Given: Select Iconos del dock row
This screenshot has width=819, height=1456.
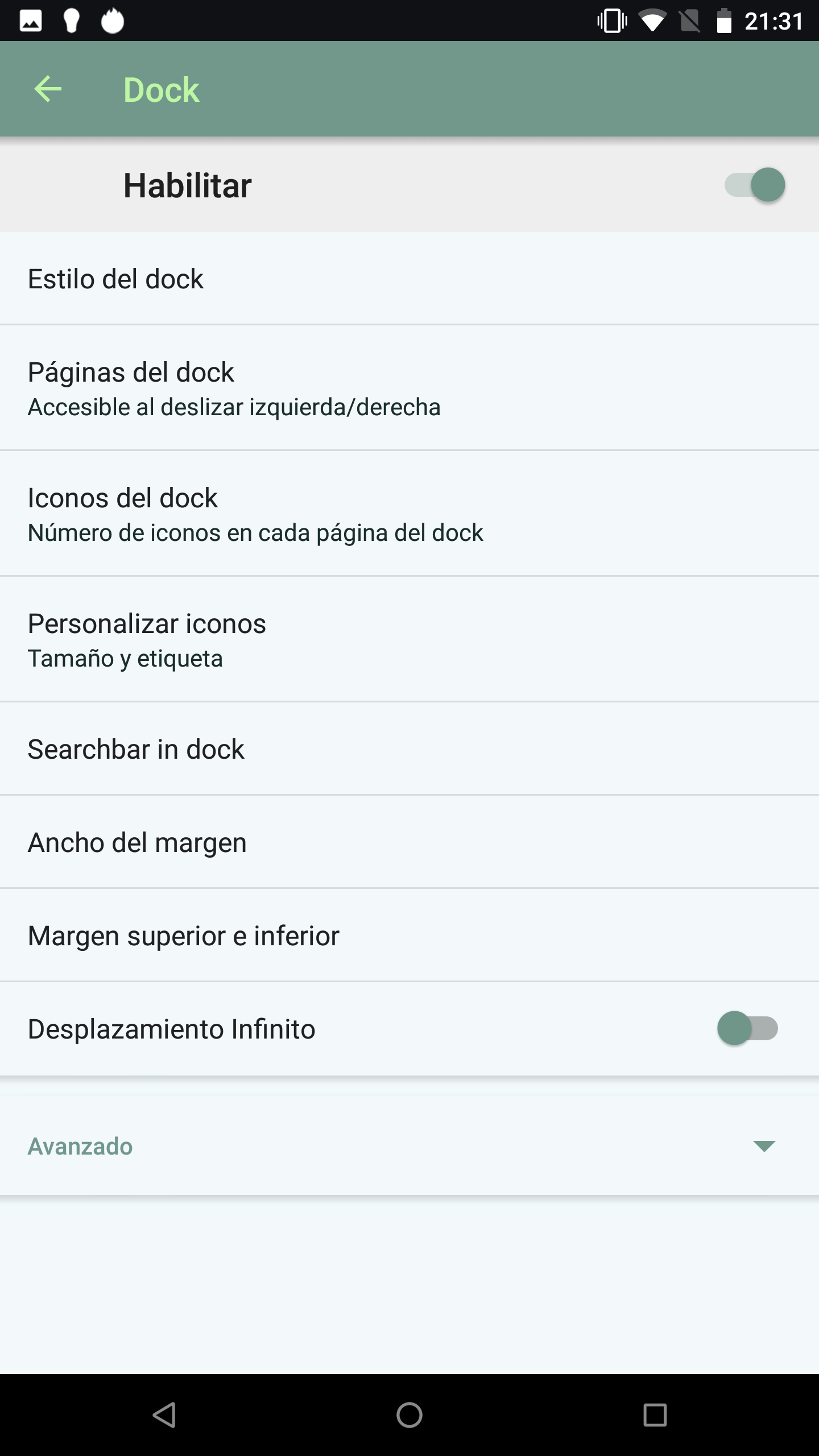Looking at the screenshot, I should coord(409,514).
